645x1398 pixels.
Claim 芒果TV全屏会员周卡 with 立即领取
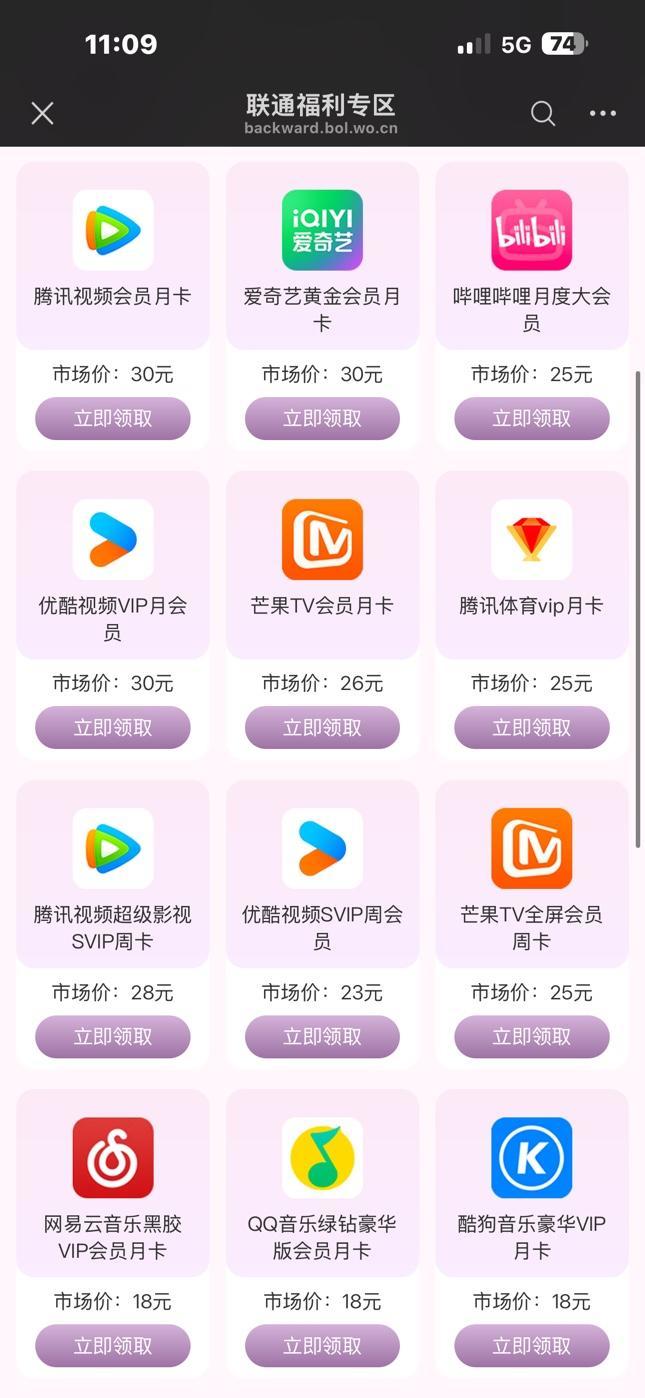[x=532, y=1036]
